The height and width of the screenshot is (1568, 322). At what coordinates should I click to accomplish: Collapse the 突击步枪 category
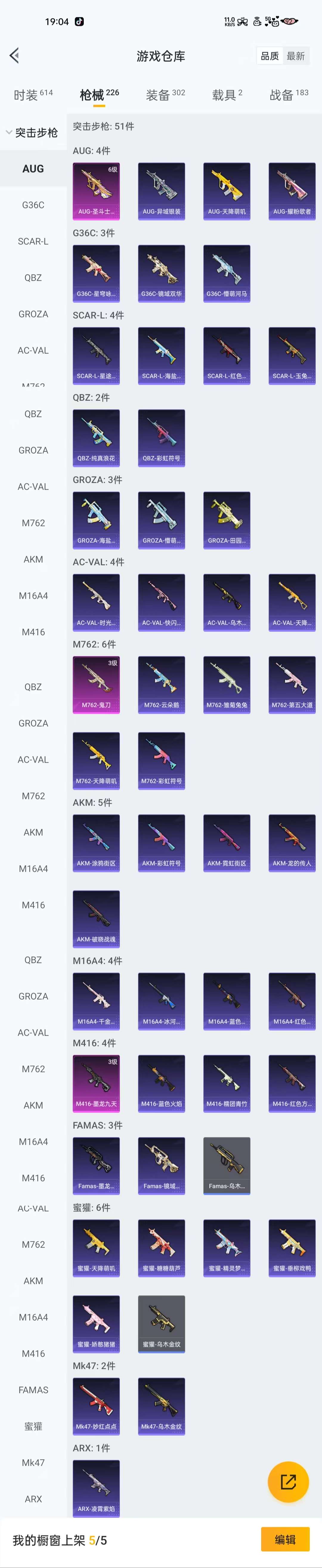(x=32, y=132)
